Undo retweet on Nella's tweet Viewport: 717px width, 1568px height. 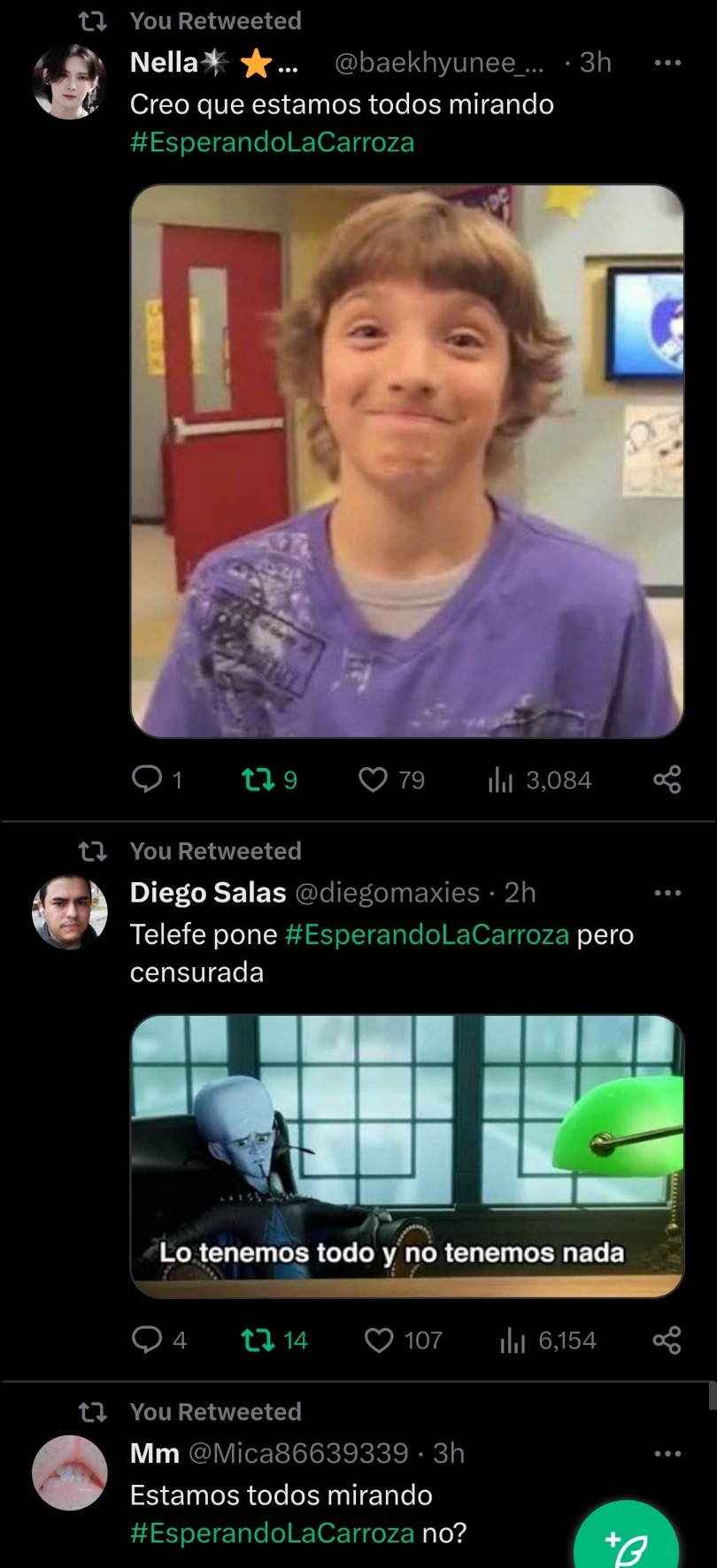click(258, 780)
